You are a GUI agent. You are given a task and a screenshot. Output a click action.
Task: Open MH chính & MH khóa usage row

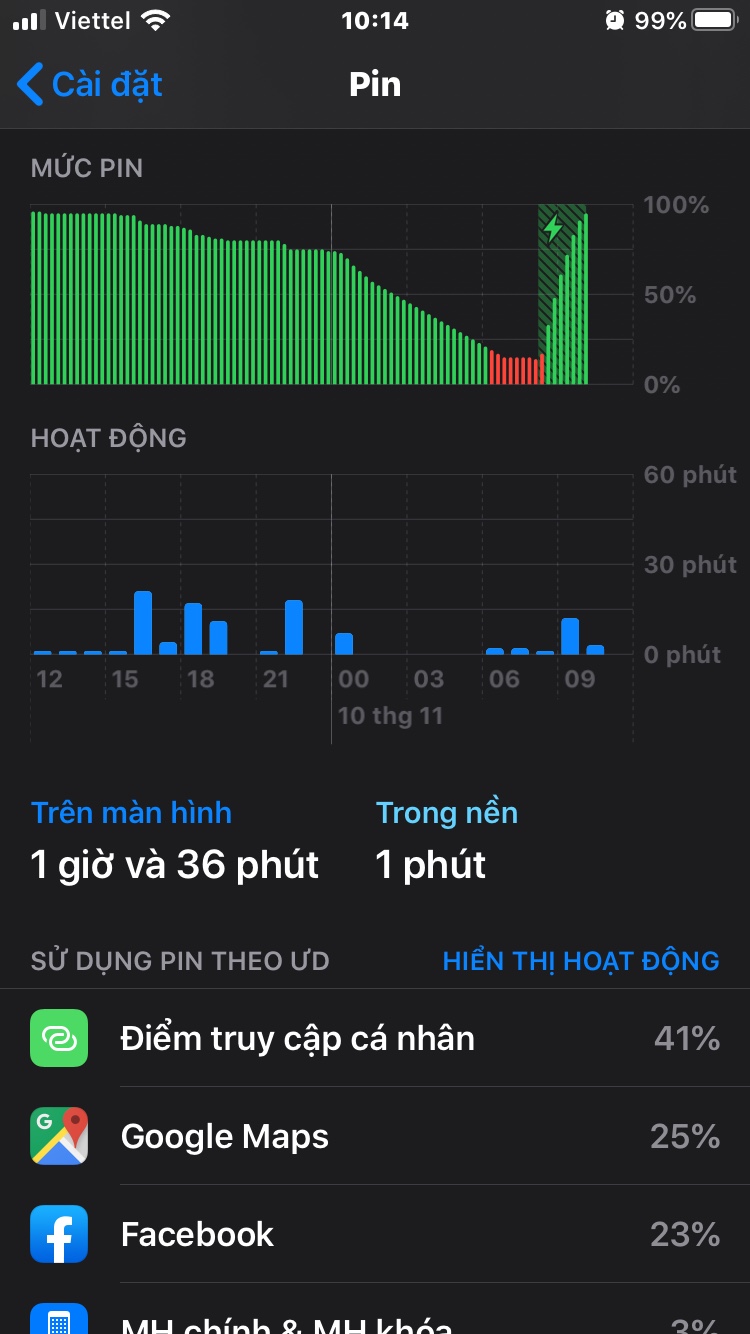(375, 1309)
